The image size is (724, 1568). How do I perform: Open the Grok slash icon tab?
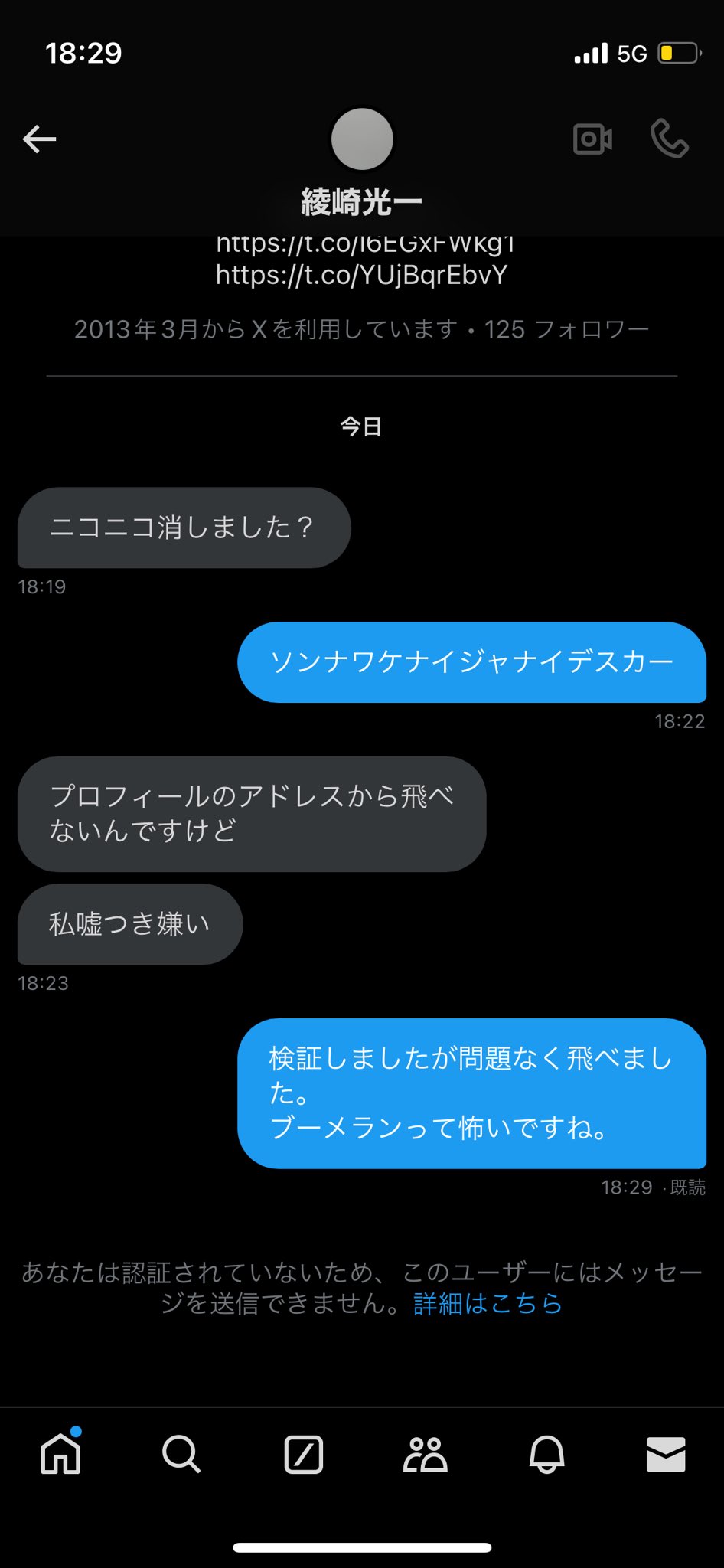pyautogui.click(x=304, y=1454)
